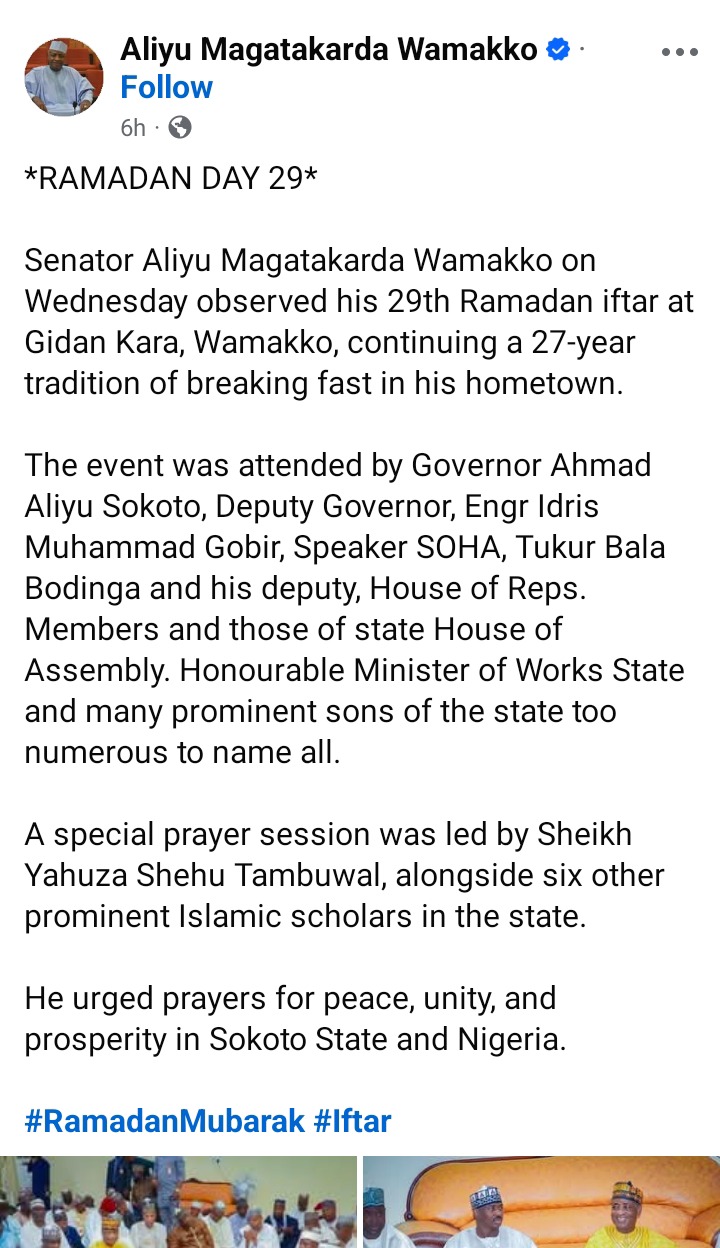This screenshot has width=720, height=1248.
Task: Follow Aliyu Magatakarda Wamakko
Action: pyautogui.click(x=166, y=87)
